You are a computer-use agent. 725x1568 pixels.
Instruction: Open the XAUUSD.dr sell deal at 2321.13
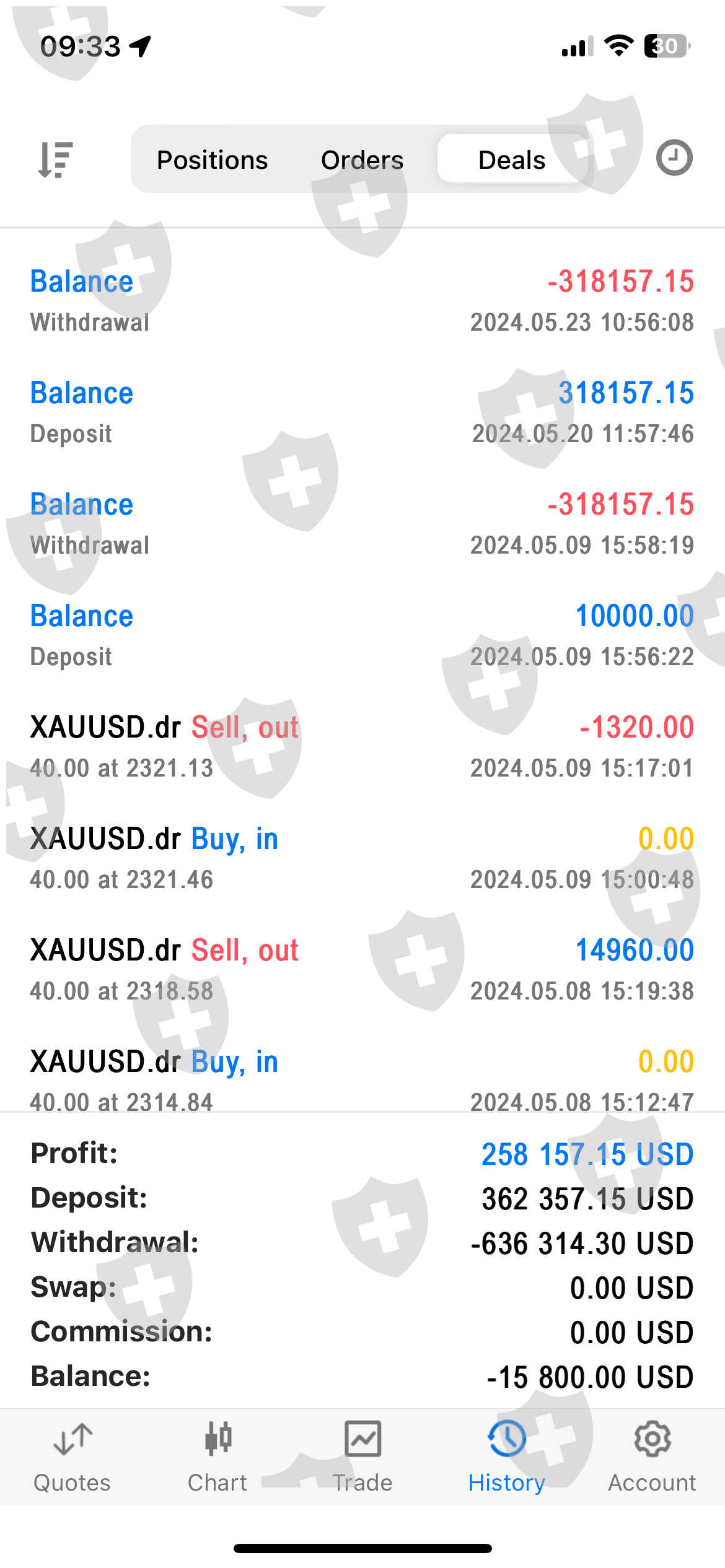click(x=362, y=747)
